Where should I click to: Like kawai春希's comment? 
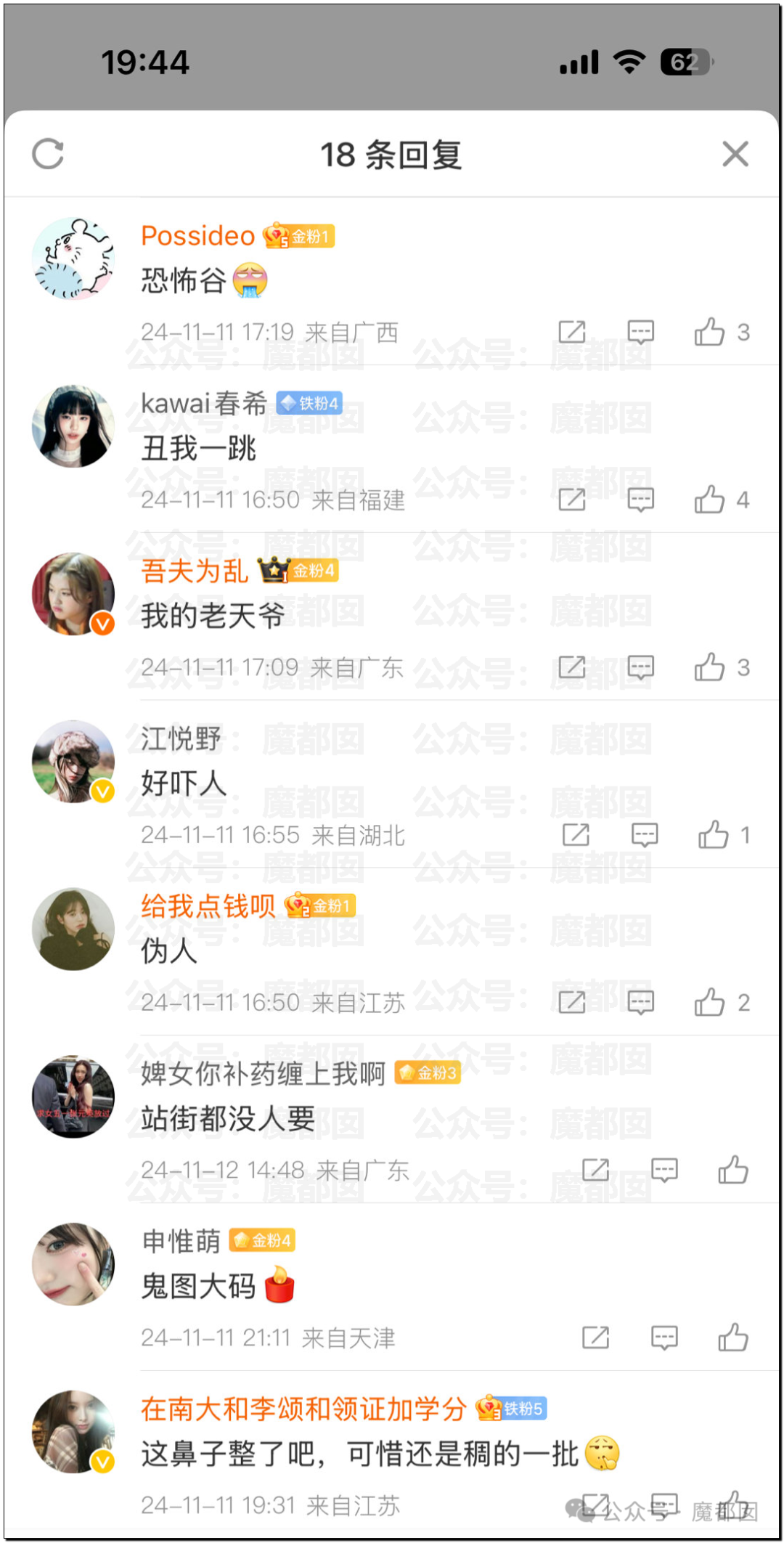(710, 500)
